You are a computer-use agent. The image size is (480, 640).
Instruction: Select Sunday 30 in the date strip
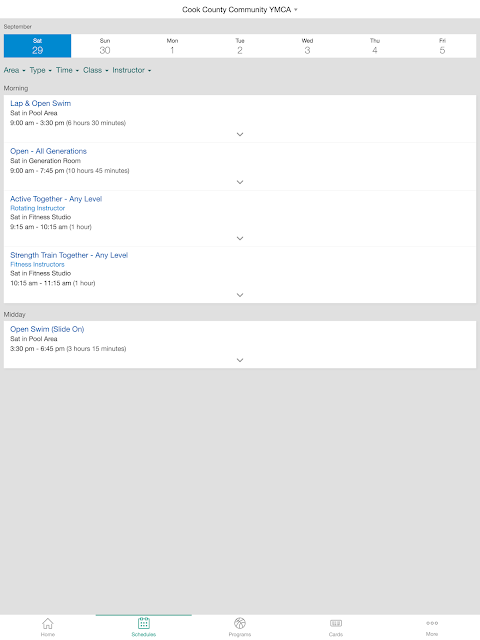pyautogui.click(x=105, y=46)
